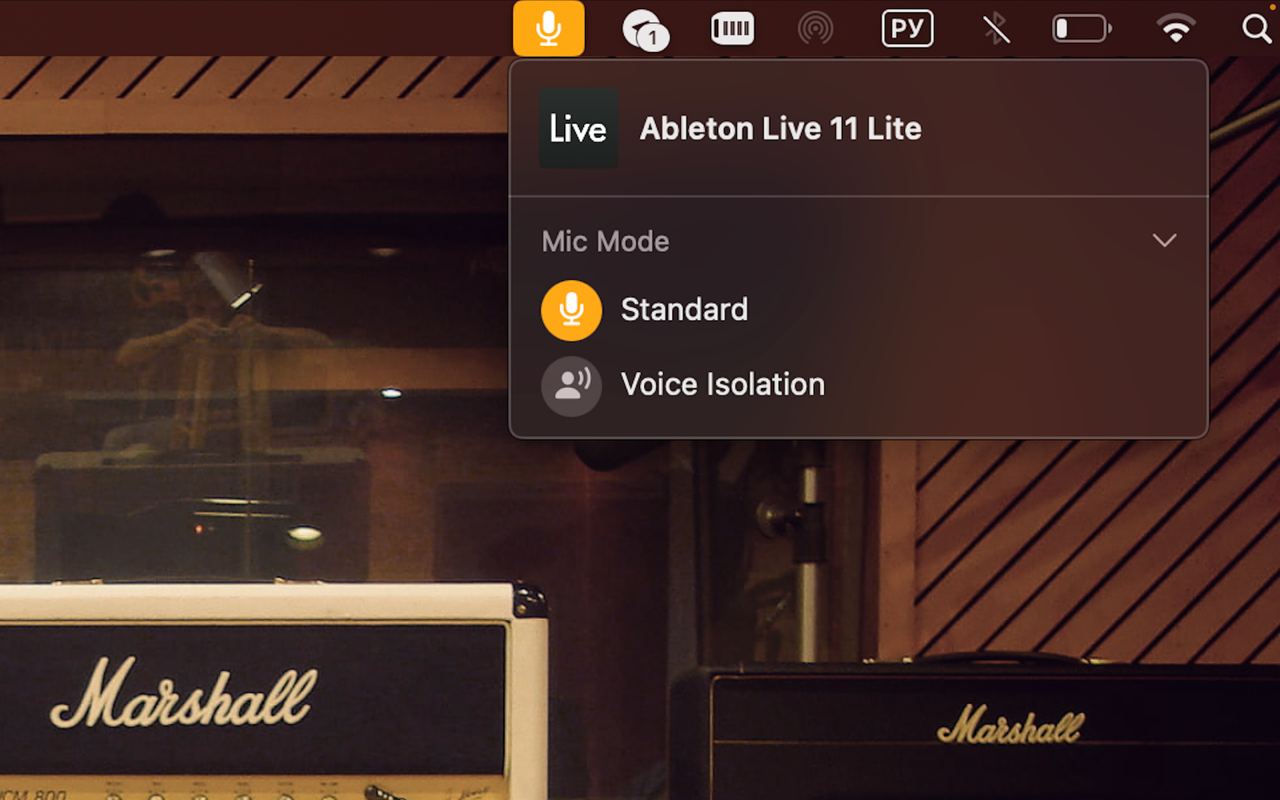Image resolution: width=1280 pixels, height=800 pixels.
Task: Open the battery status menu
Action: pos(1081,28)
